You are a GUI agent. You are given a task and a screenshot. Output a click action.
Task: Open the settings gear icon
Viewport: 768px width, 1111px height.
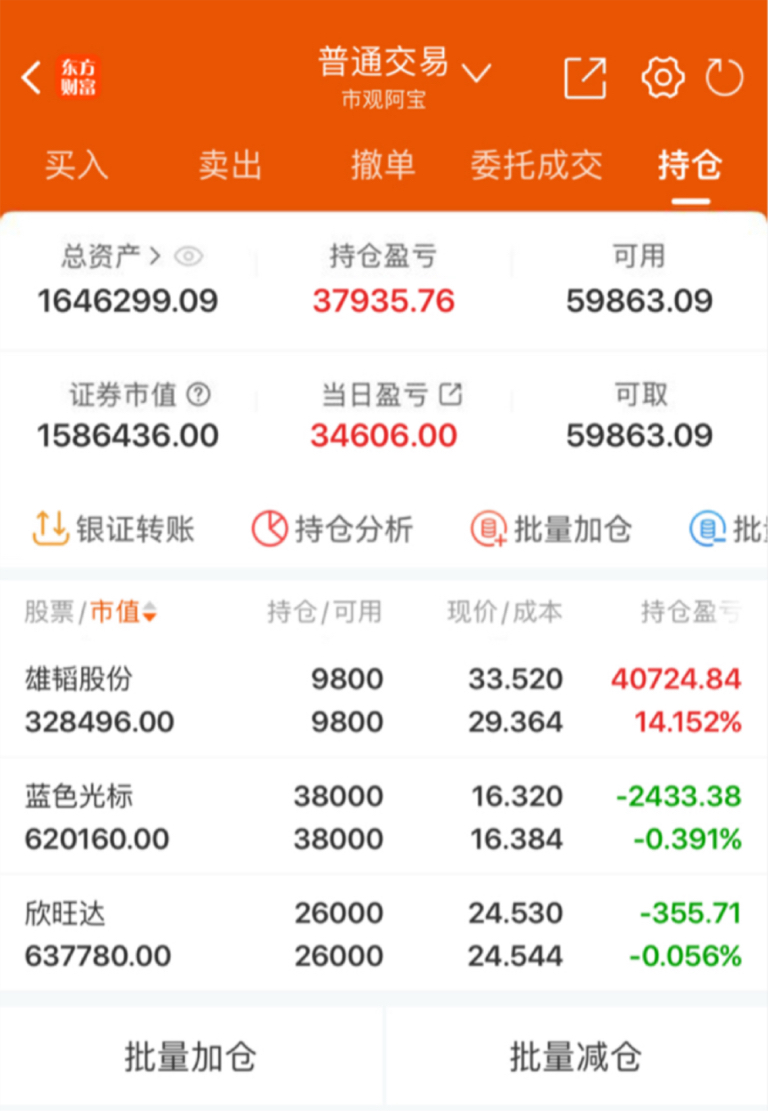pos(662,77)
